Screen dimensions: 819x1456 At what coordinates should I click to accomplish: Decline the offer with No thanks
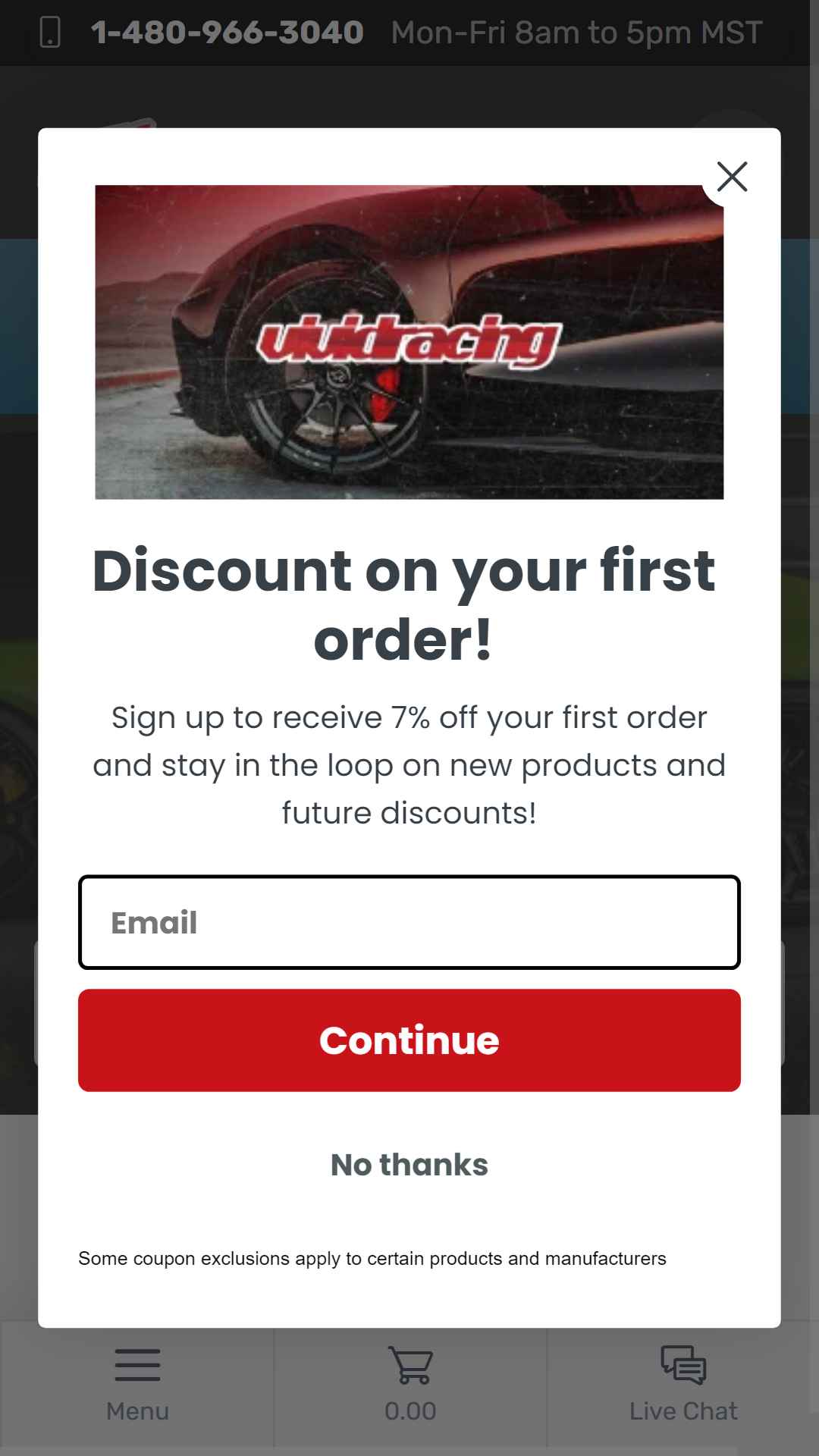[x=409, y=1164]
